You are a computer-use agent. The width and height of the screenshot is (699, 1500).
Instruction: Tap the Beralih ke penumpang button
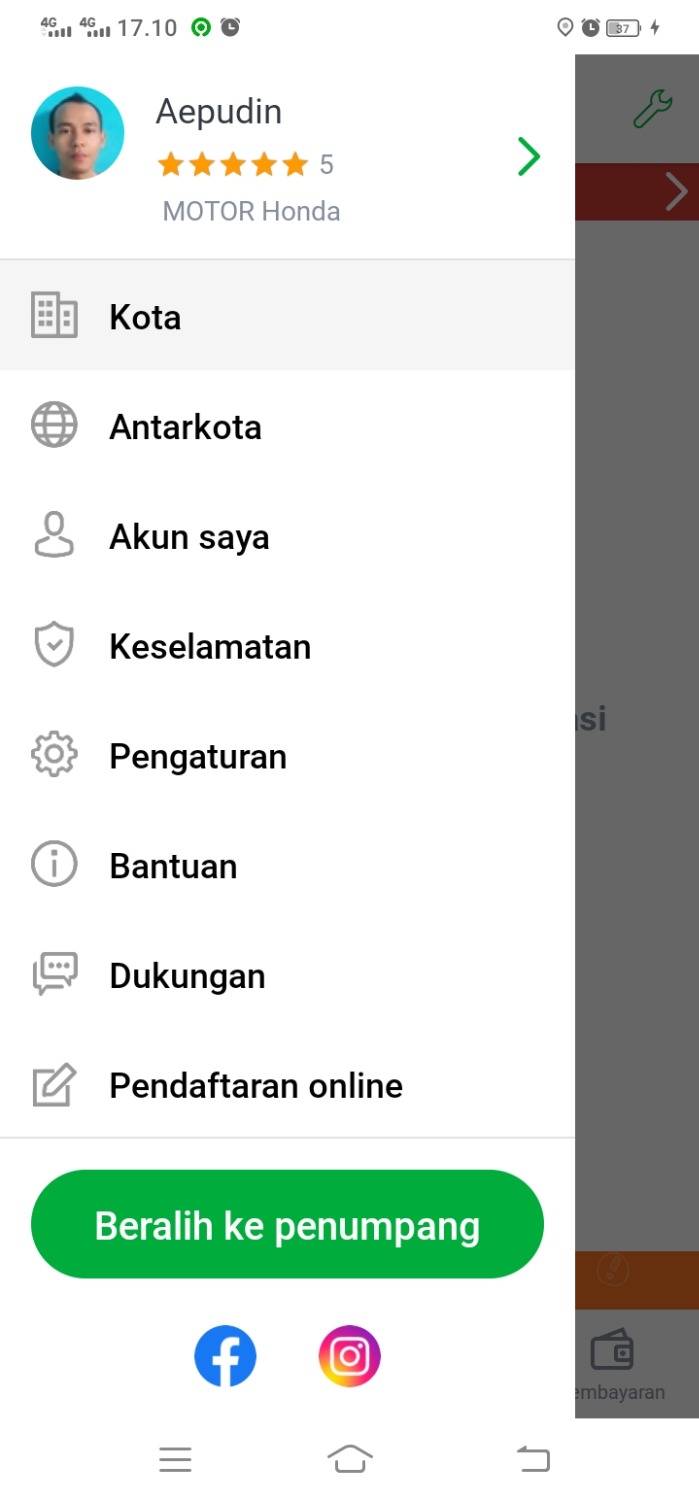[x=287, y=1225]
